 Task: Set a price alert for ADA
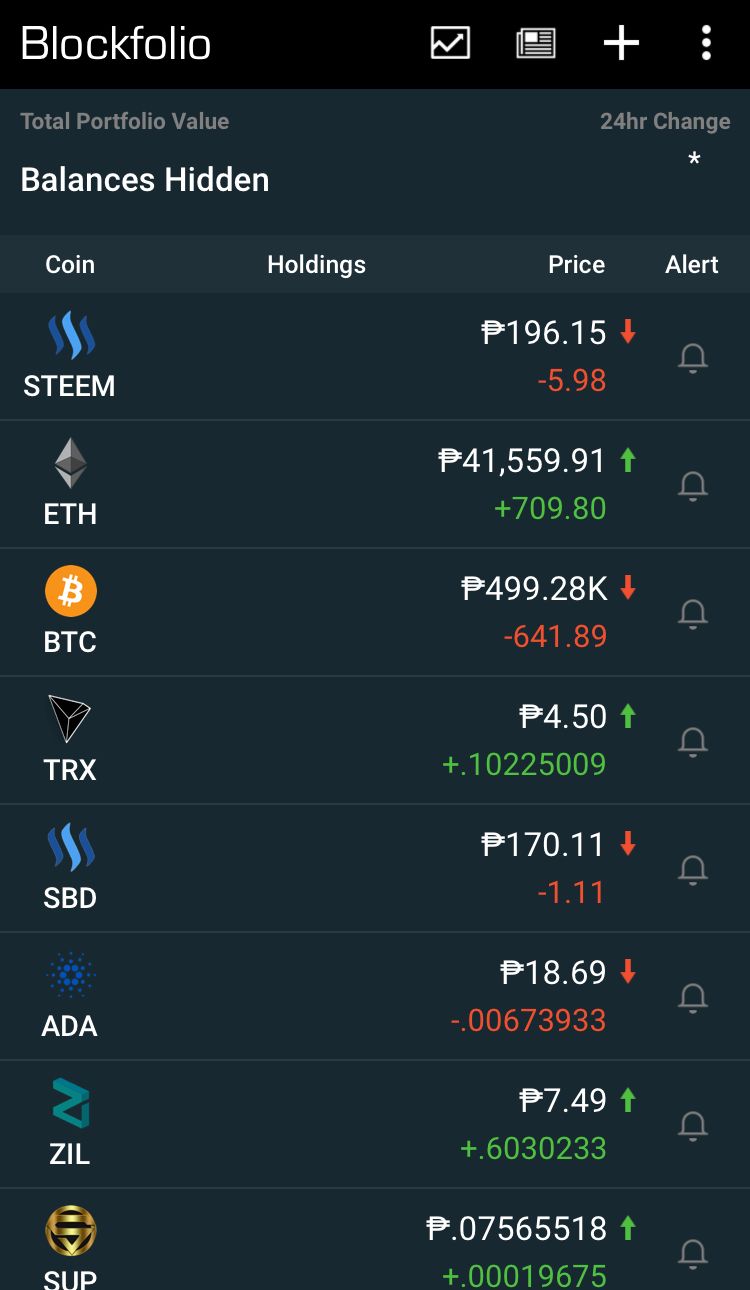693,997
